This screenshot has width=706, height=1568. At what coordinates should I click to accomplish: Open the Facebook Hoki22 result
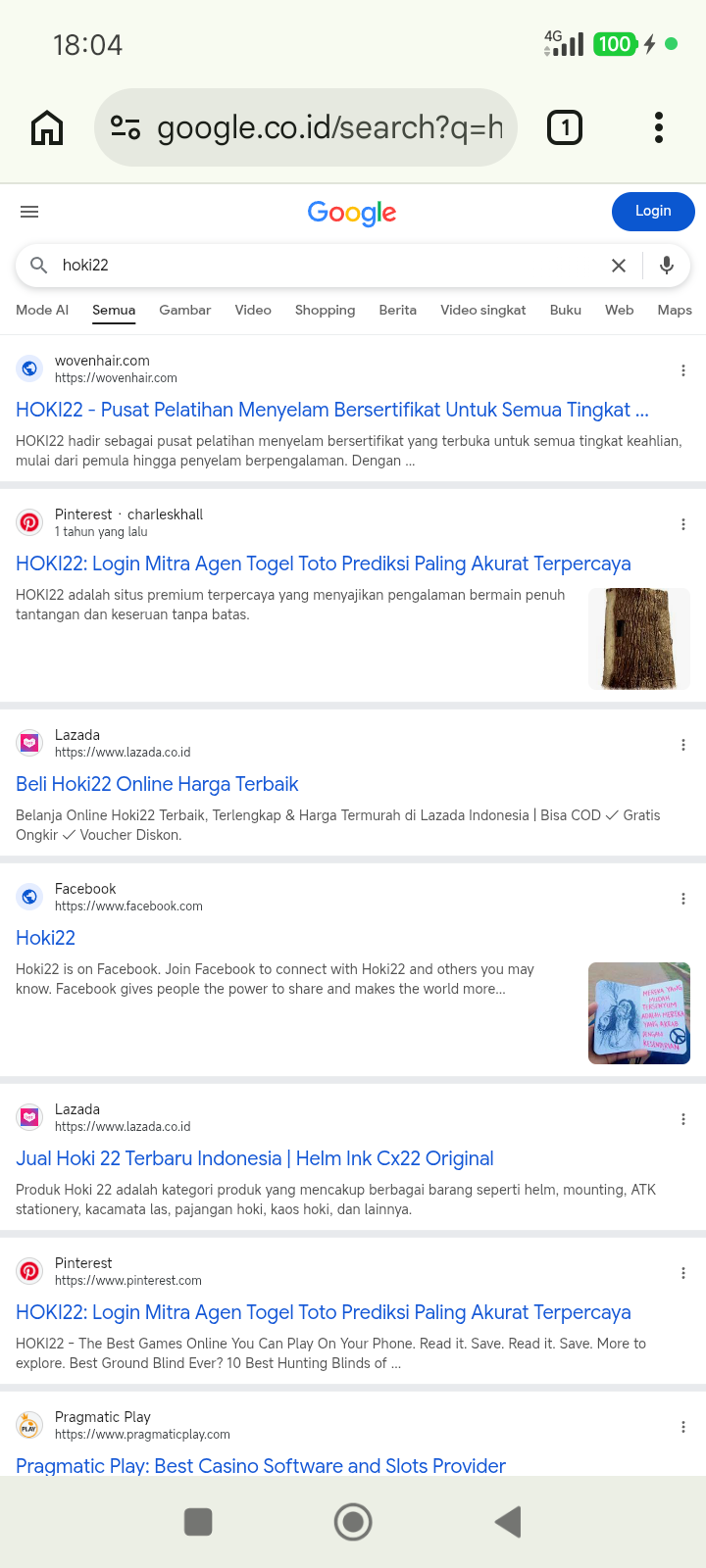[x=45, y=938]
